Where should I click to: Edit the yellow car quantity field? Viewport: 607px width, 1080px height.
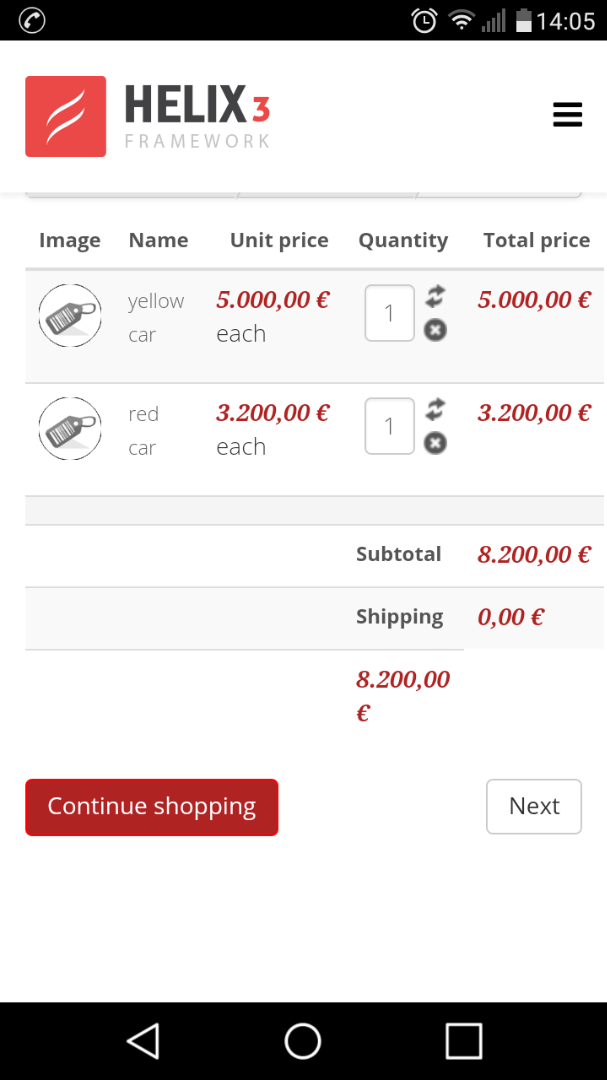pos(389,313)
